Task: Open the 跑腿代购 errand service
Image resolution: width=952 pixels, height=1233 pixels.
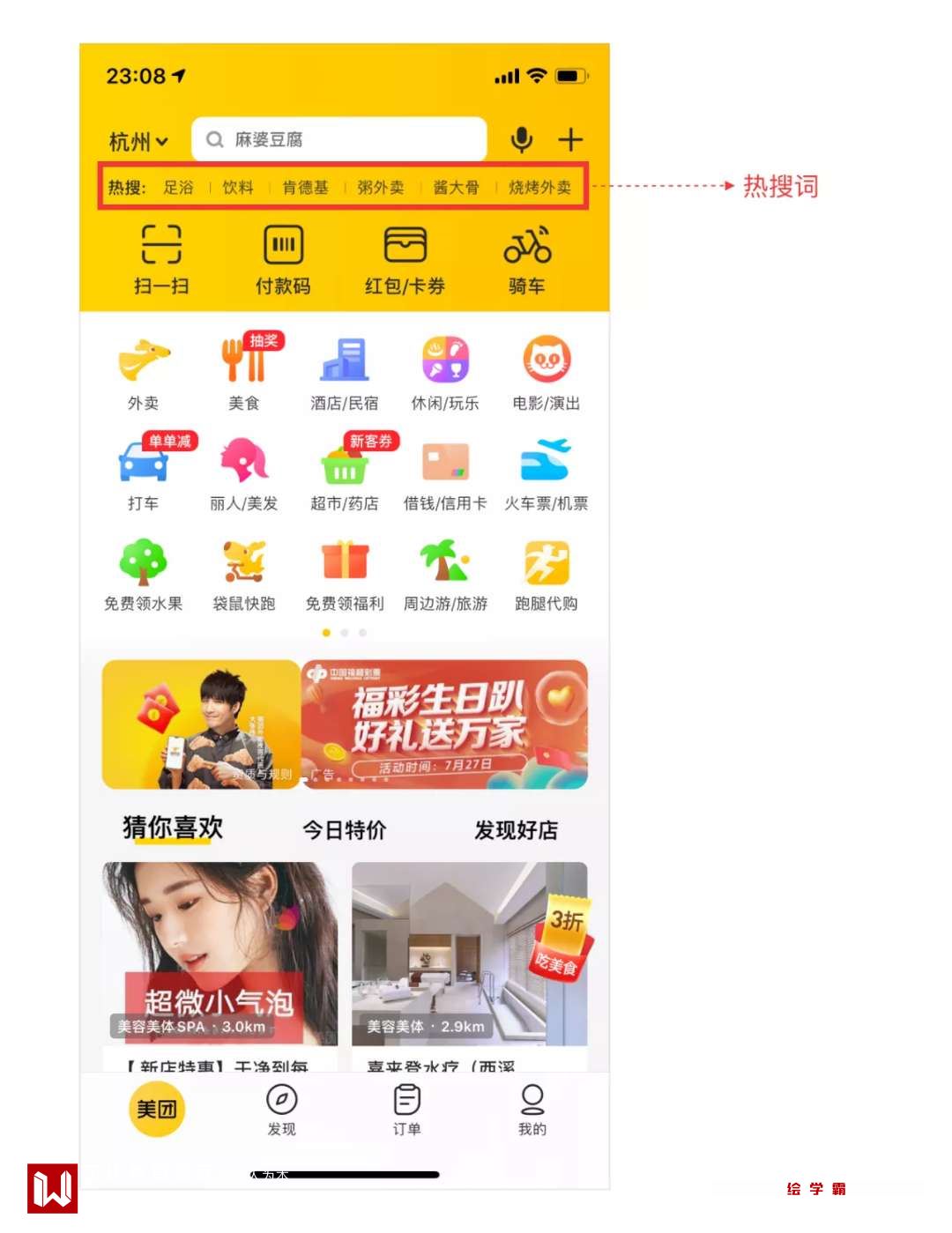Action: pos(547,575)
